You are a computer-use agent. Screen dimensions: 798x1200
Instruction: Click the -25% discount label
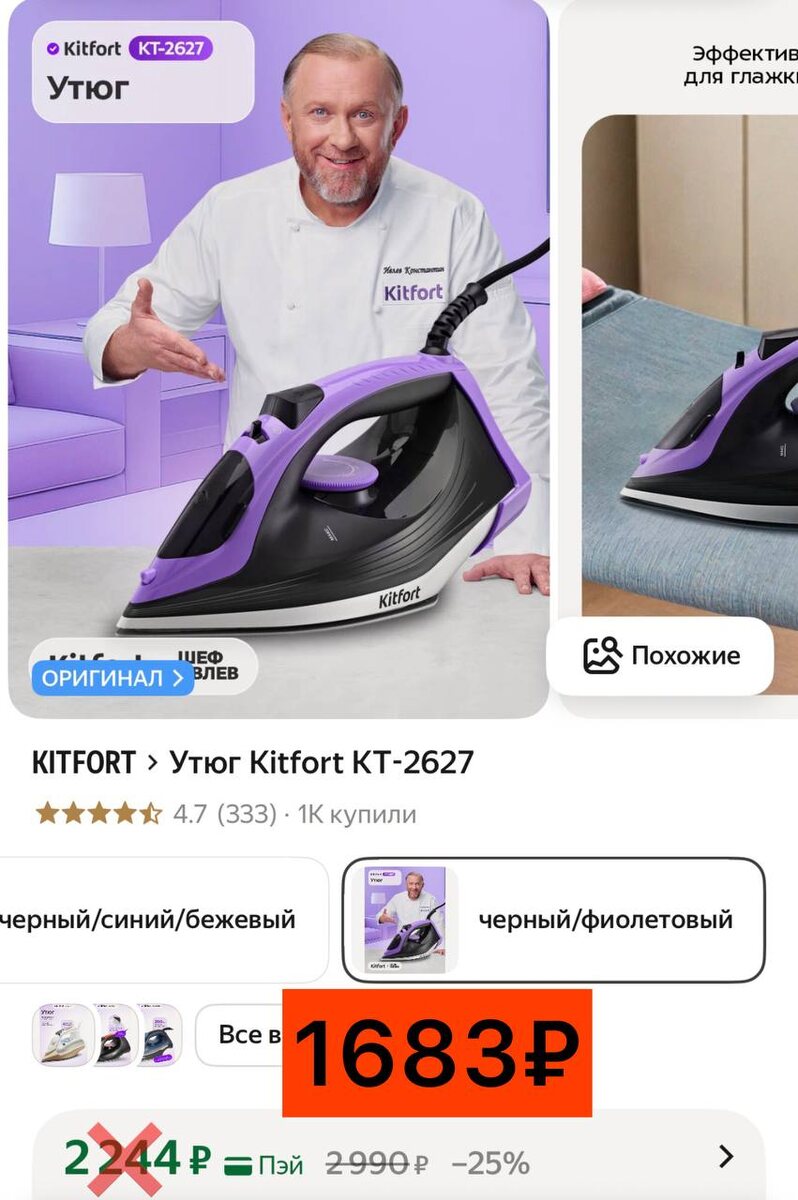487,1163
